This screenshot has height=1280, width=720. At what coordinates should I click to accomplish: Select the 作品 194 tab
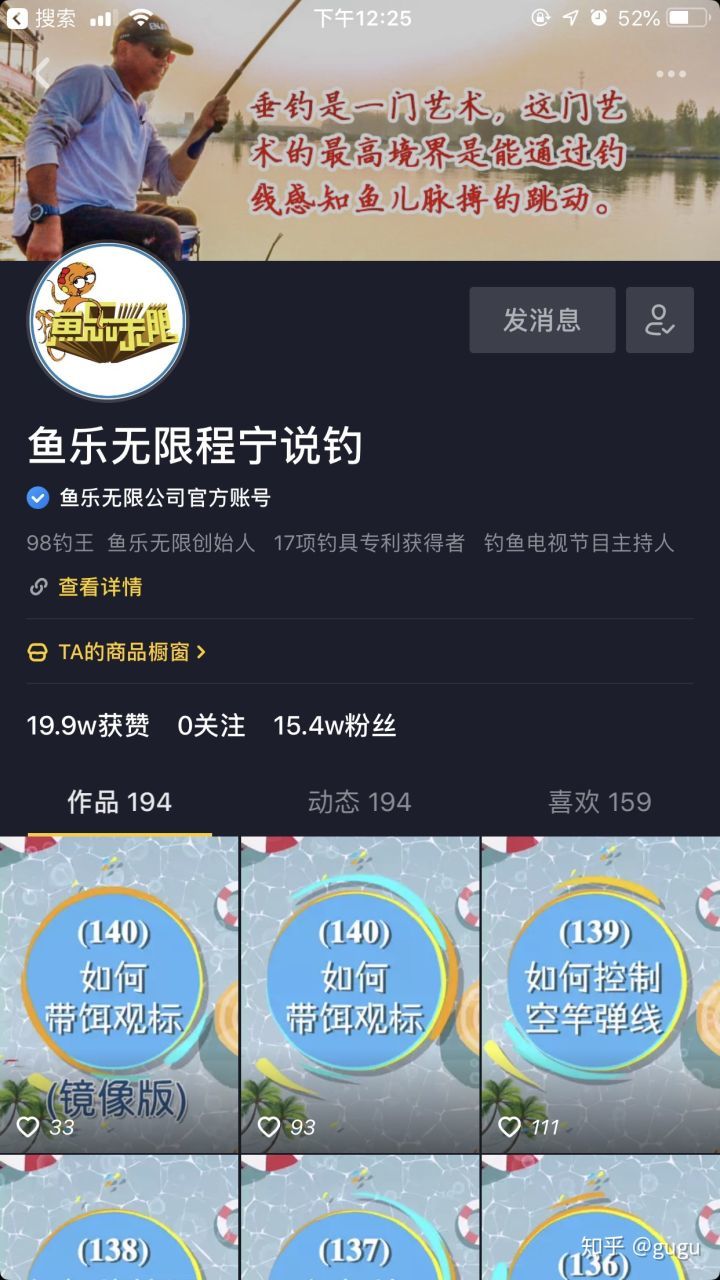(118, 801)
